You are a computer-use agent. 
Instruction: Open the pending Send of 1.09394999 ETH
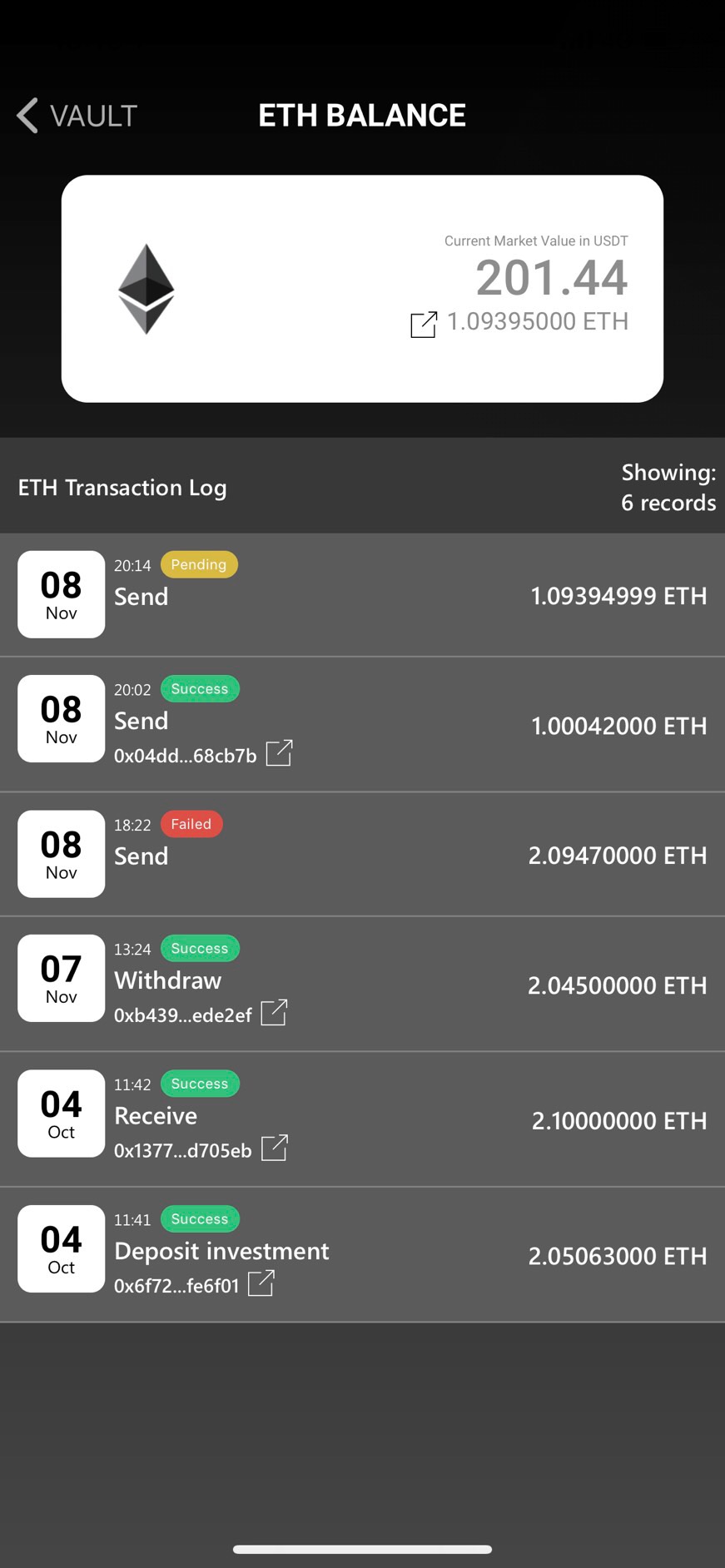point(362,595)
